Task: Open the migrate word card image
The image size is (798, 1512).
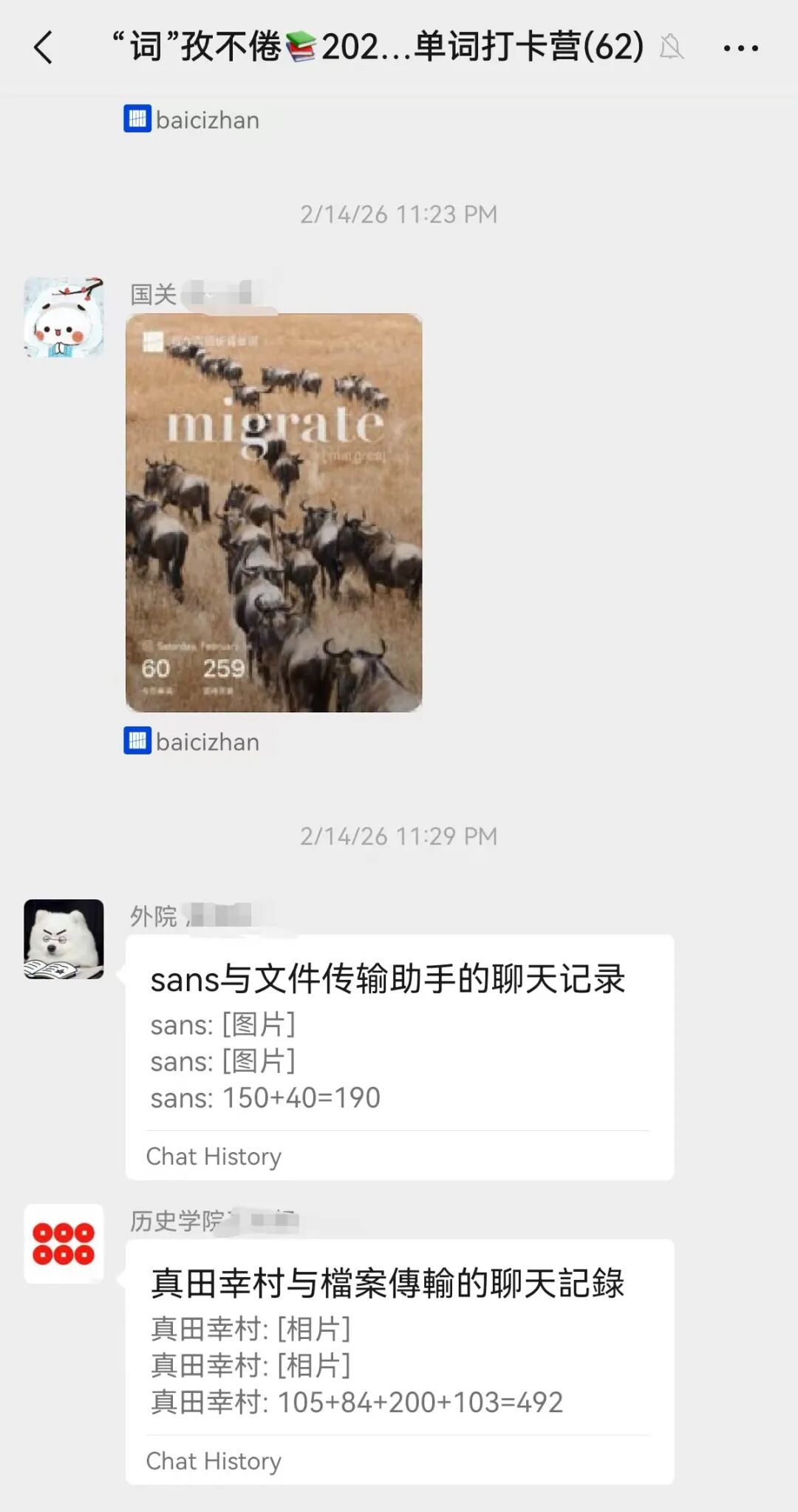Action: point(273,512)
